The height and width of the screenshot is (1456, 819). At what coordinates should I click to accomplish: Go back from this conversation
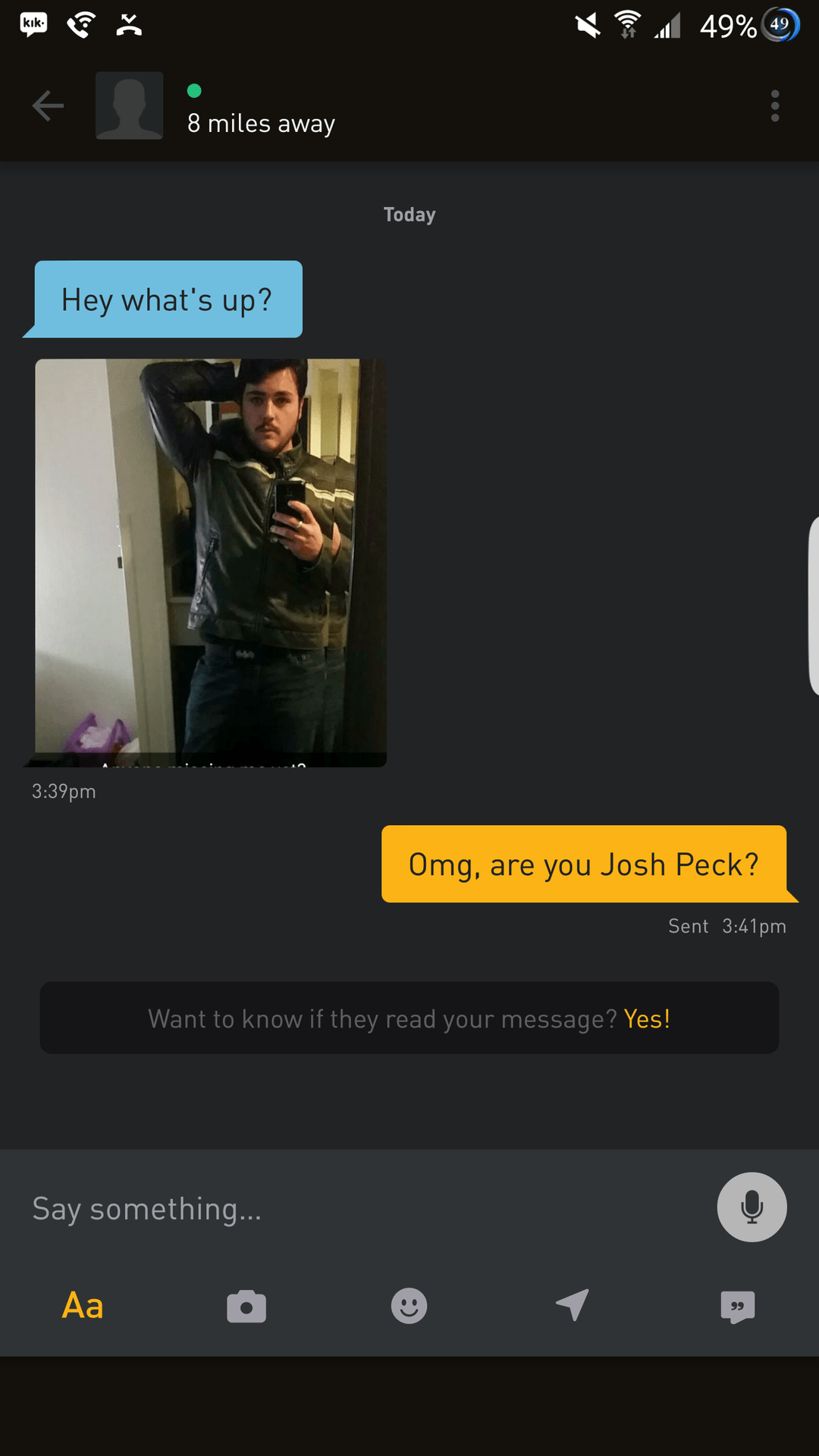pos(49,106)
